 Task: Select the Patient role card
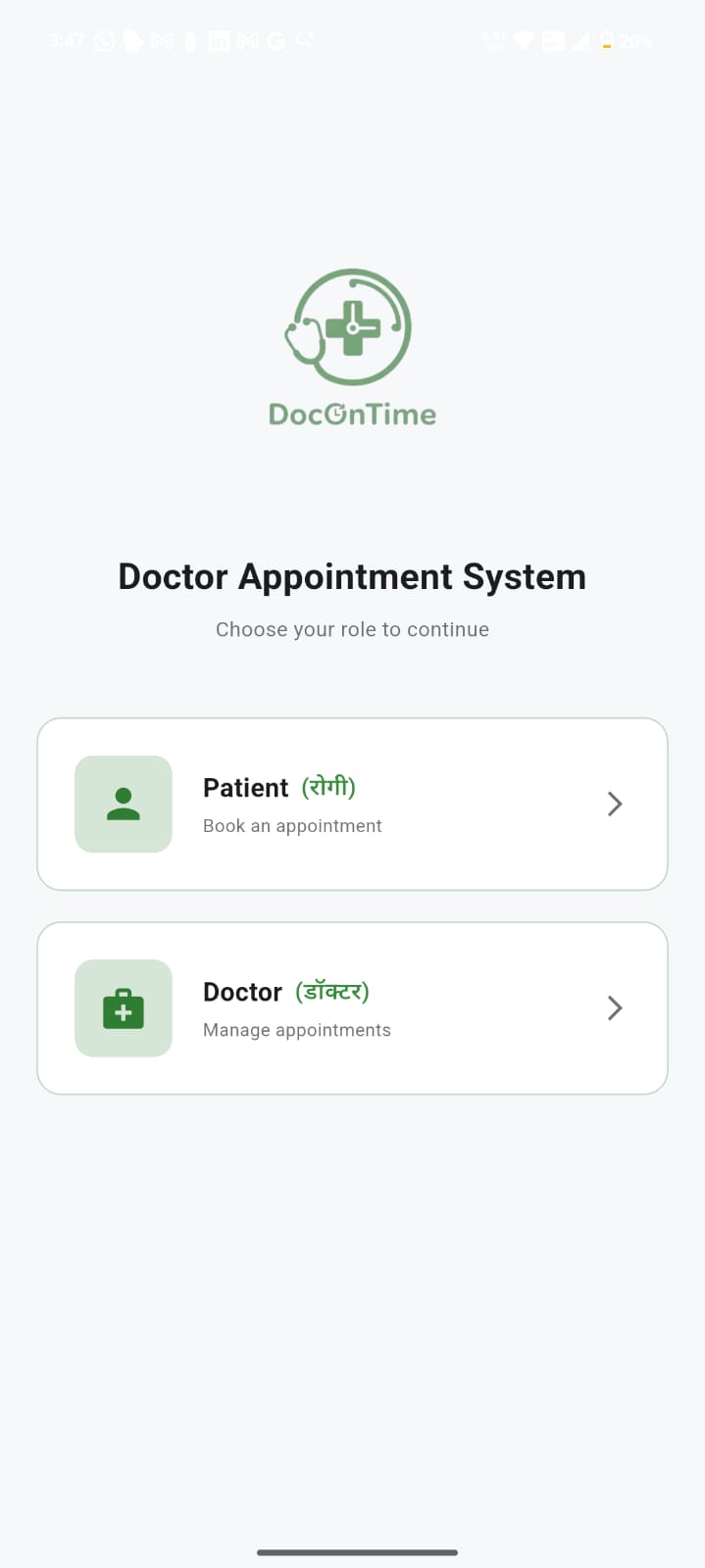352,804
